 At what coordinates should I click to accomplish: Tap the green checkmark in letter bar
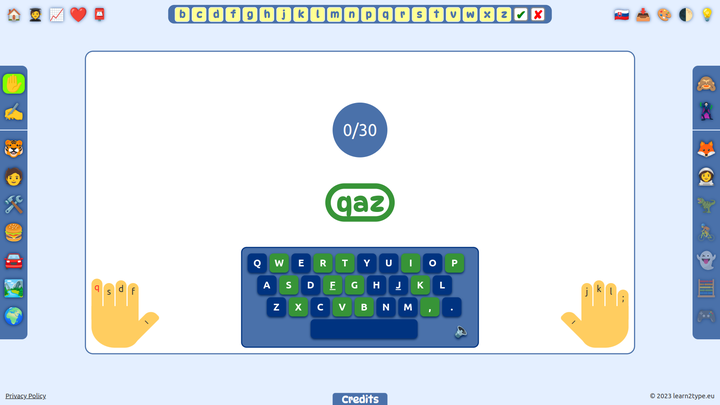tap(521, 14)
